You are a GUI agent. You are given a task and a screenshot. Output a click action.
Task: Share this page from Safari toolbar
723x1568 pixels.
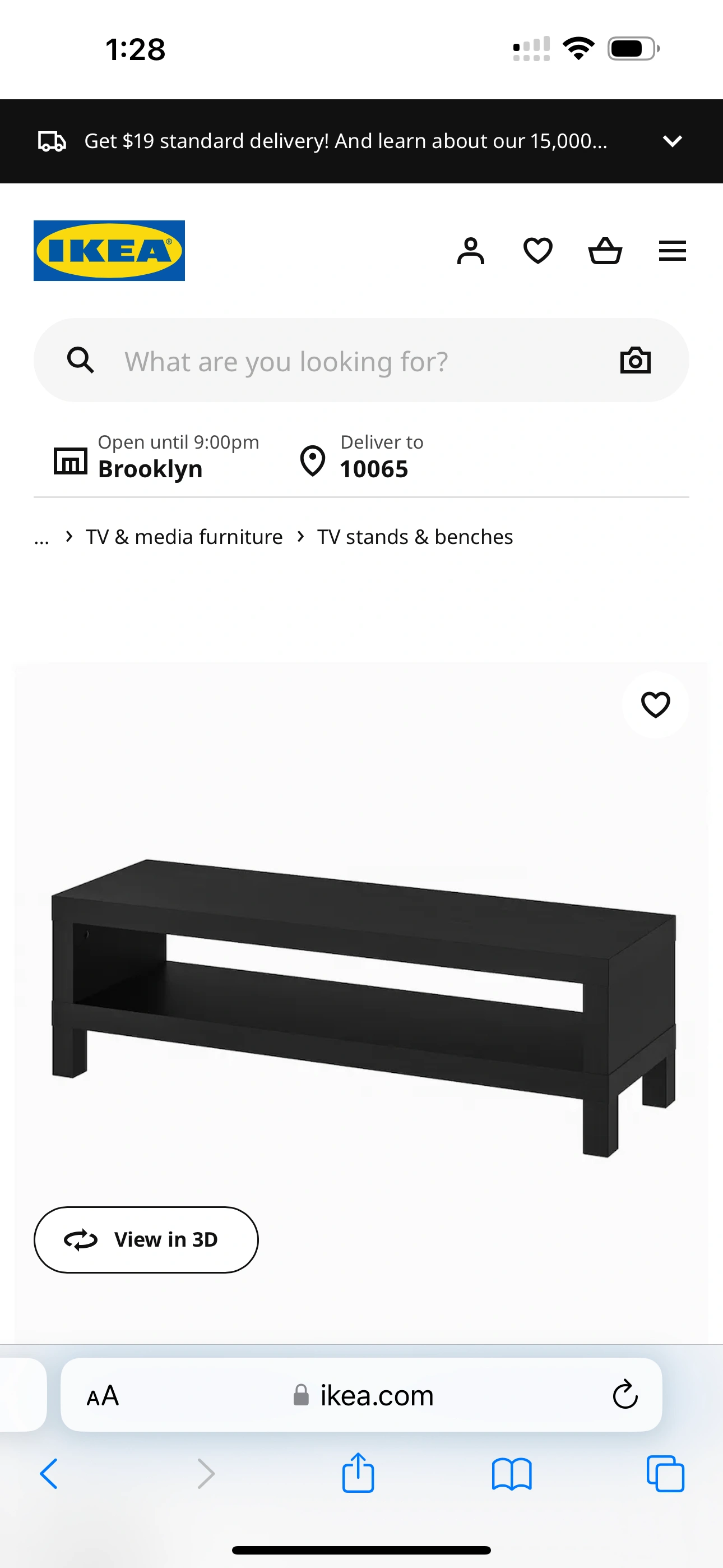[x=358, y=1473]
